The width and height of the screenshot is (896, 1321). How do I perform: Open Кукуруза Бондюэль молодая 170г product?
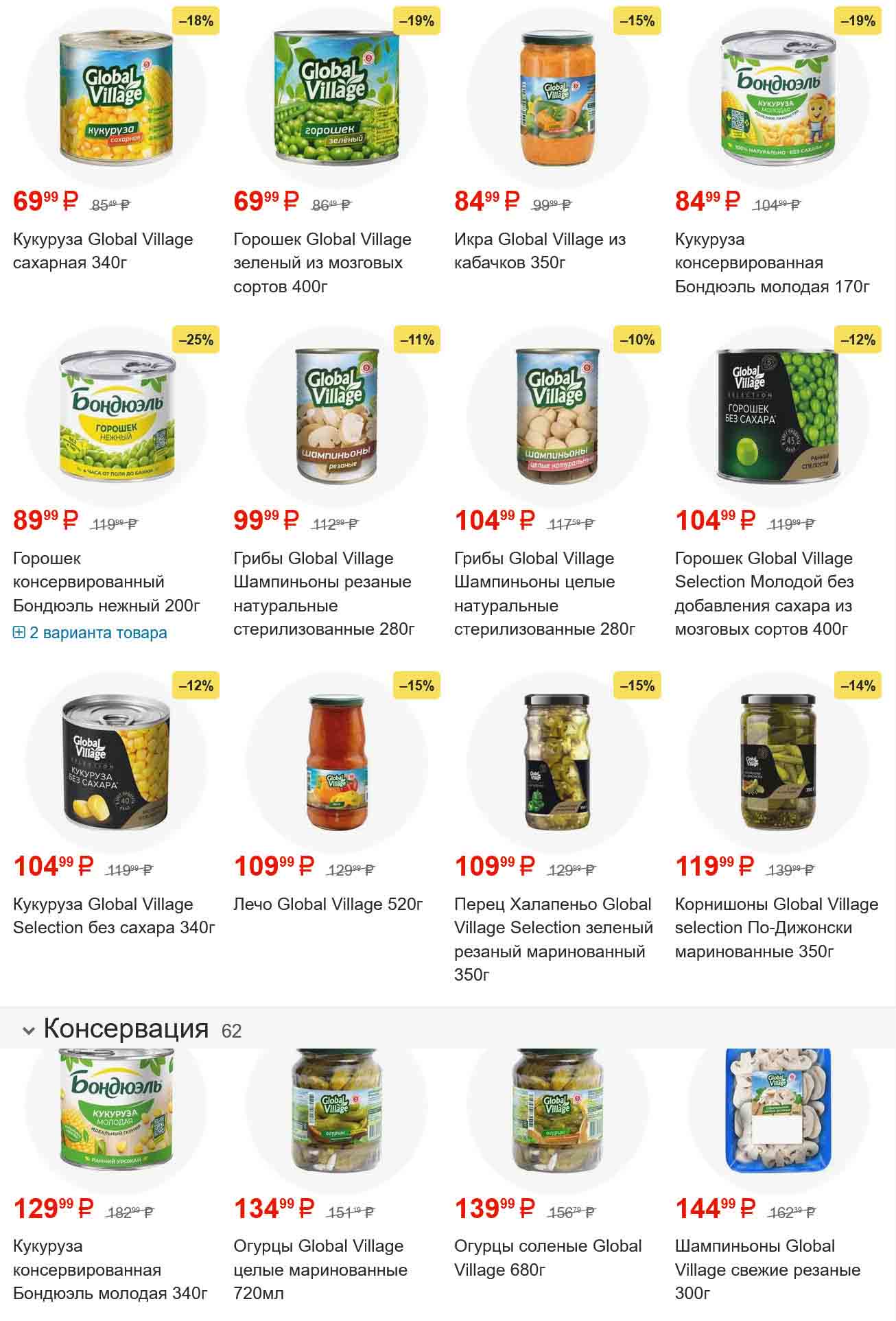click(x=772, y=262)
